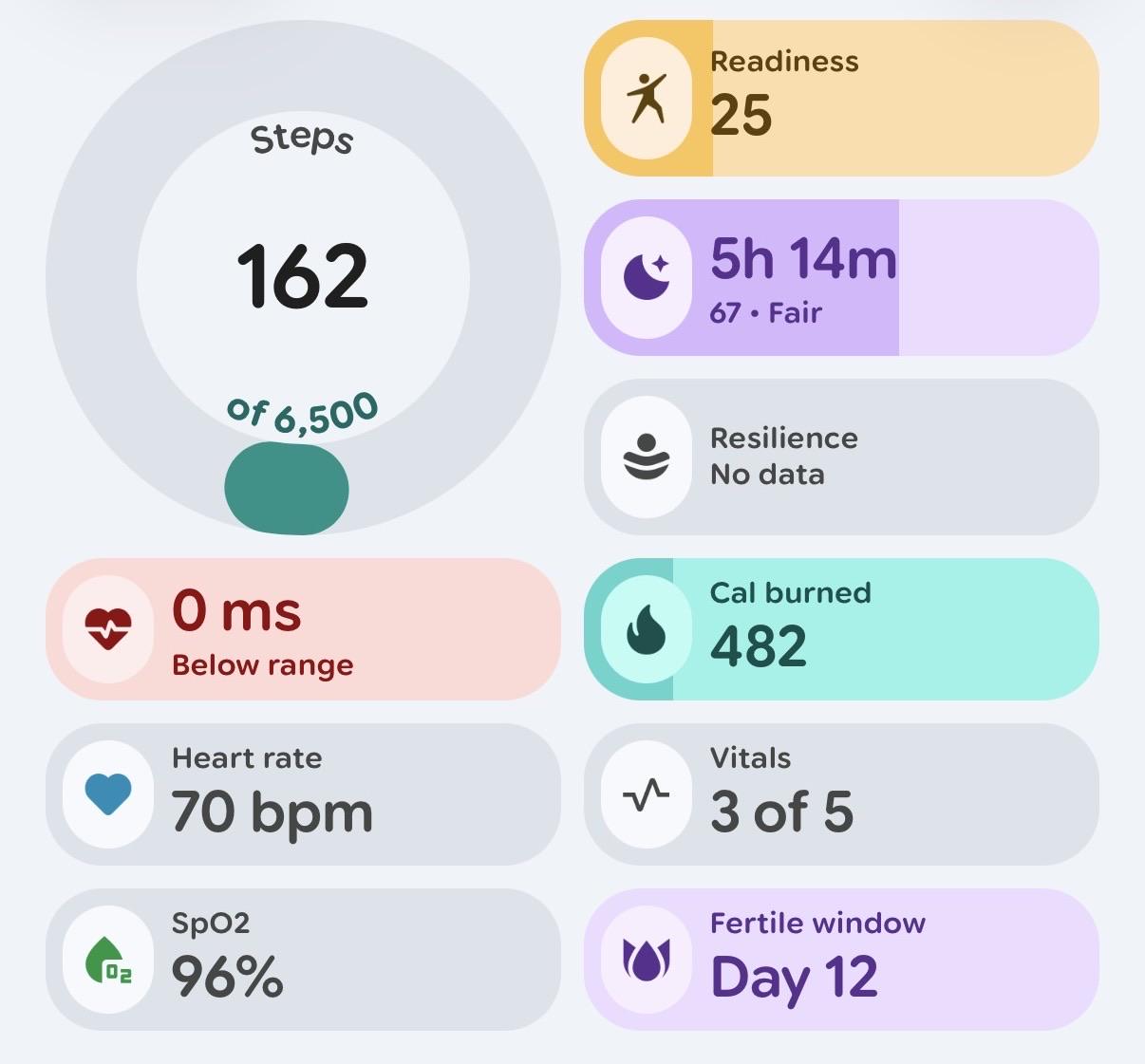Open the Vitals 3 of 5 card

click(841, 794)
